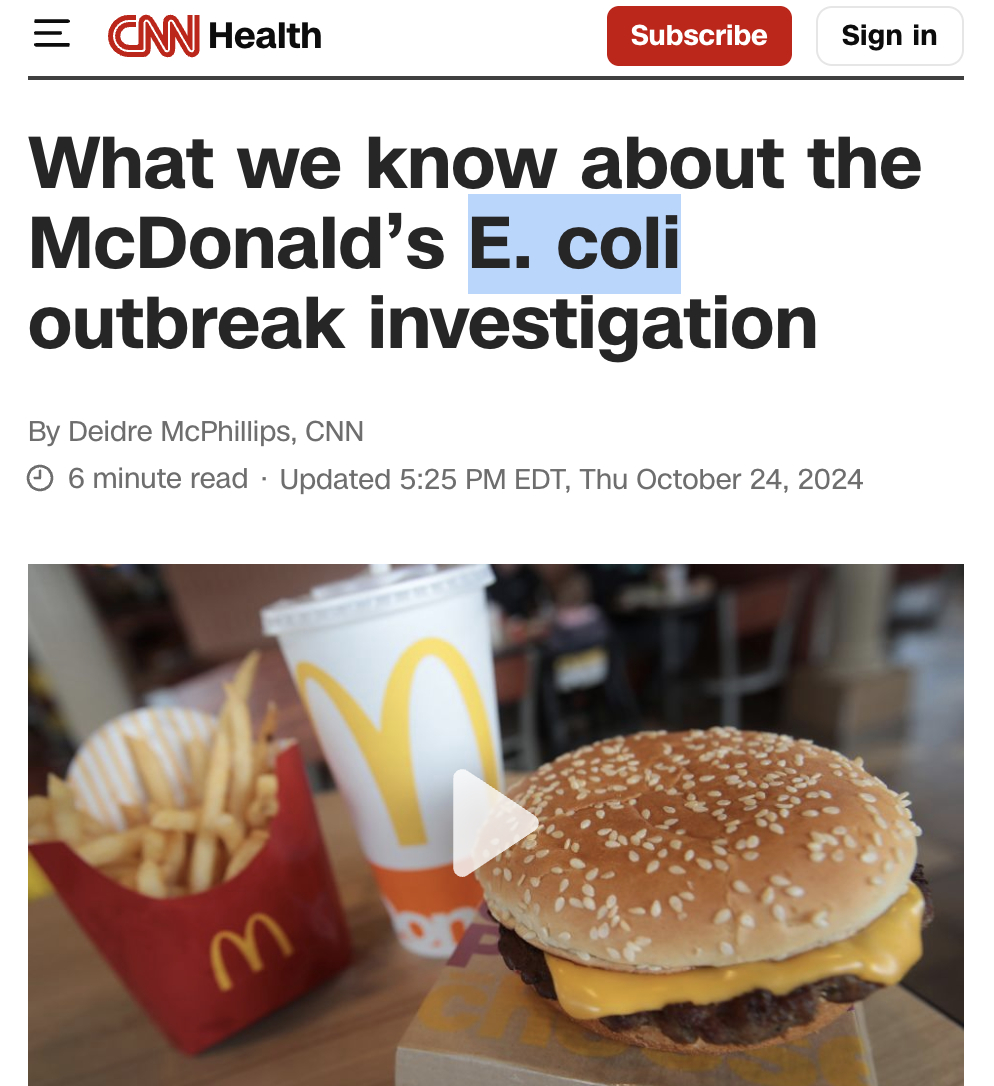The width and height of the screenshot is (994, 1086).
Task: Tap the red Subscribe button
Action: tap(699, 36)
